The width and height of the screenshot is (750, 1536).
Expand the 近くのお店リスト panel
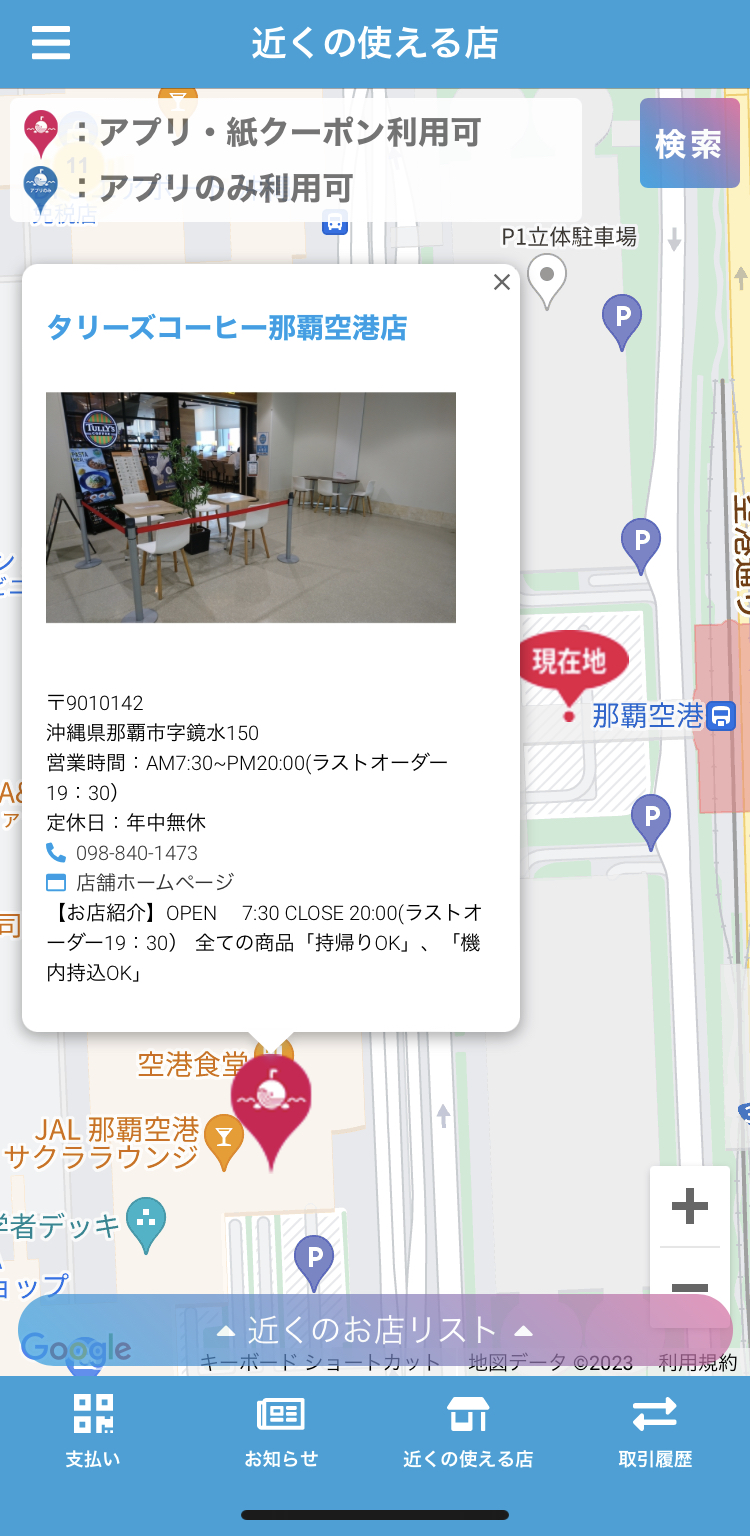(374, 1330)
